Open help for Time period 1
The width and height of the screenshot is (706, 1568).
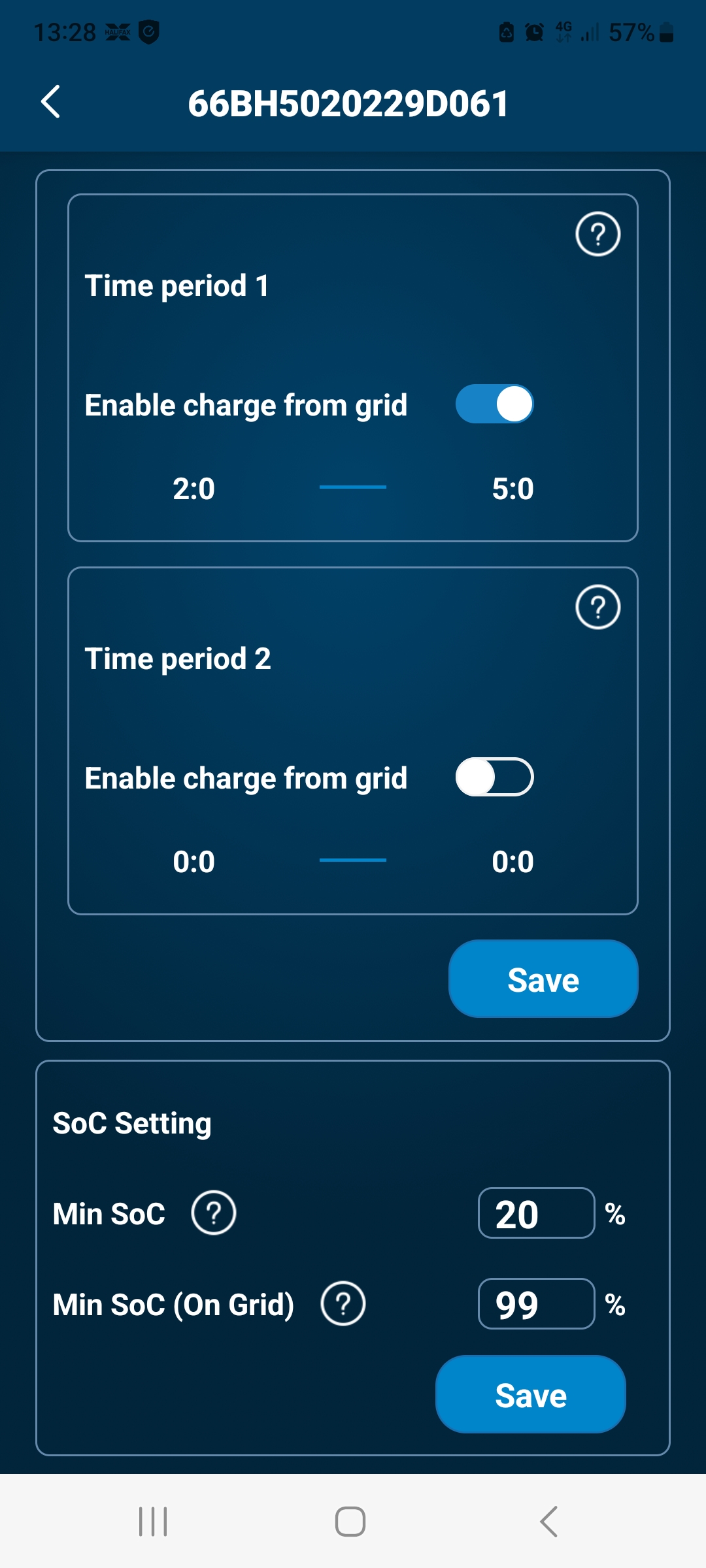pos(597,234)
